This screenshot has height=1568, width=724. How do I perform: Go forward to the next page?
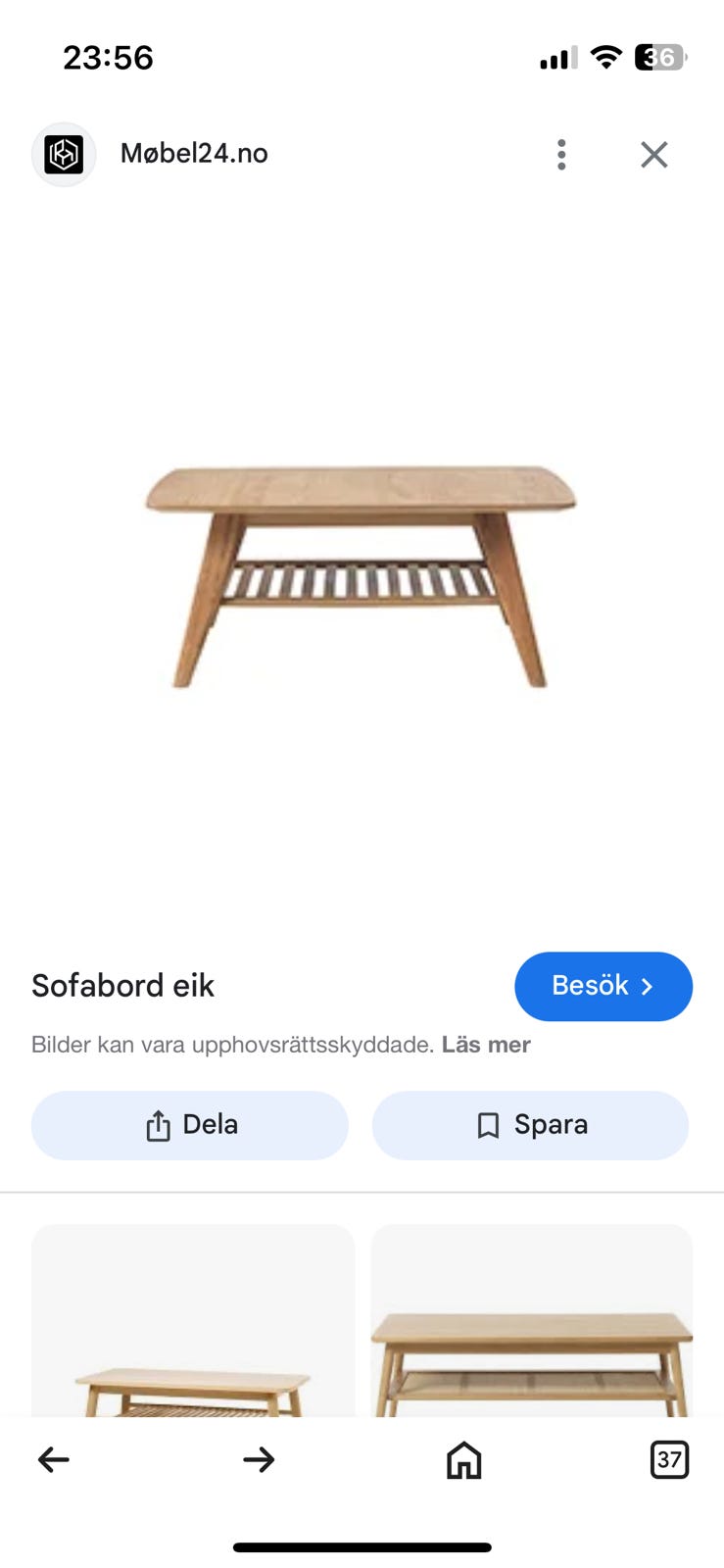(259, 1459)
